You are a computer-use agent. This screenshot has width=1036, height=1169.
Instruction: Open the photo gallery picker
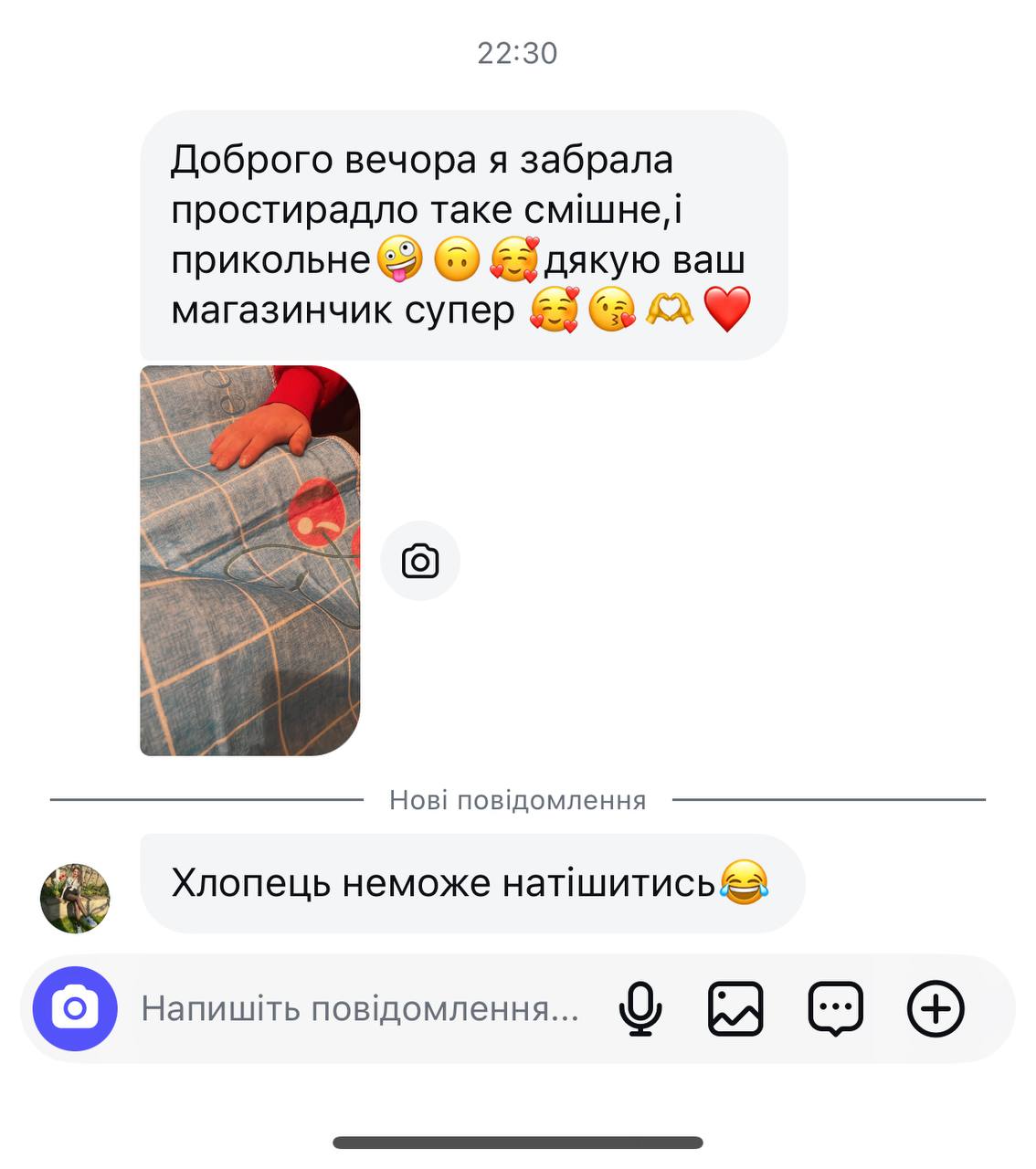pyautogui.click(x=735, y=1008)
